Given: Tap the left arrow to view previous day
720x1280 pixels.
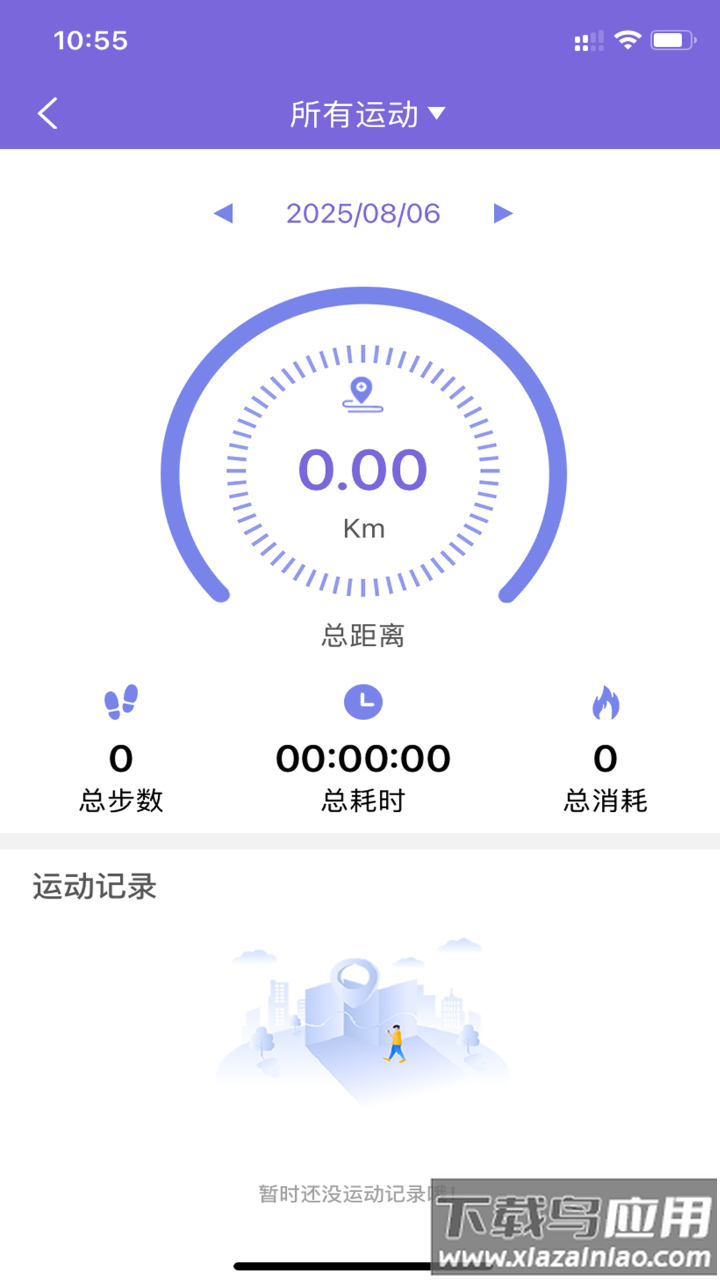Looking at the screenshot, I should pyautogui.click(x=222, y=213).
